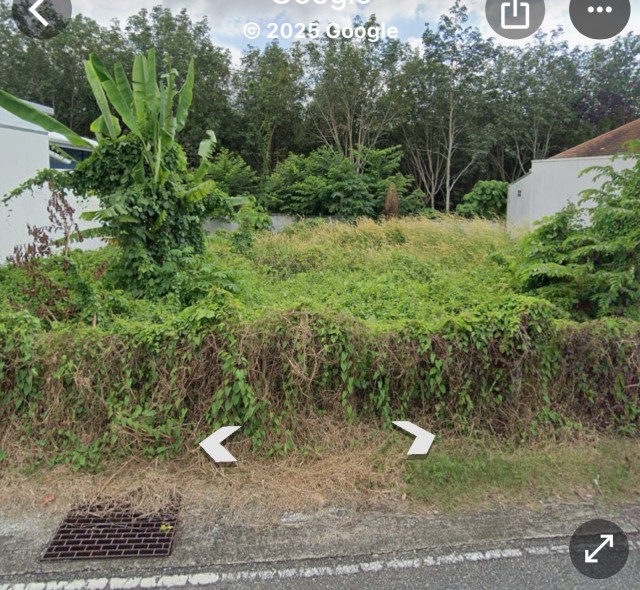Move right along the street arrow
The width and height of the screenshot is (640, 590).
click(x=414, y=437)
